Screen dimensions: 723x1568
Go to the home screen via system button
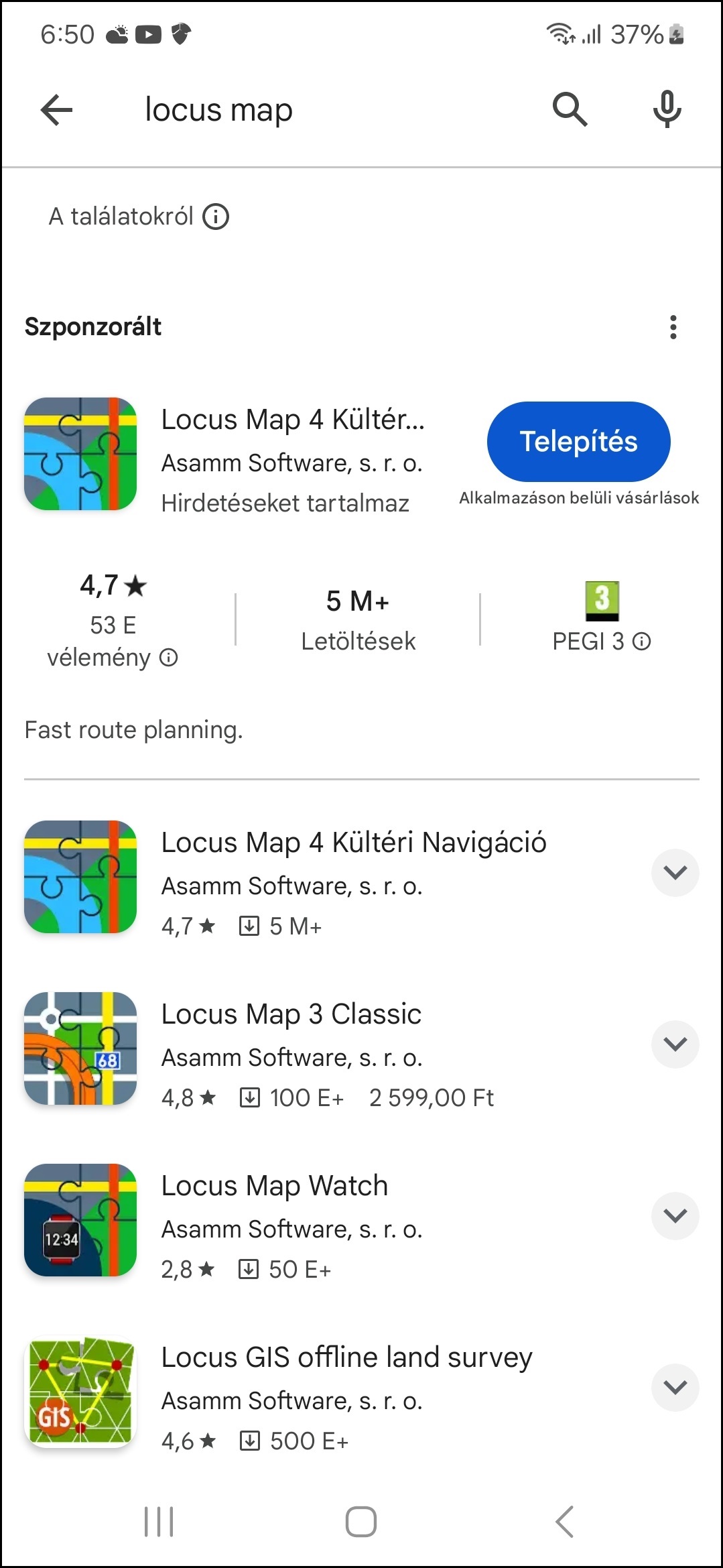pos(361,1522)
